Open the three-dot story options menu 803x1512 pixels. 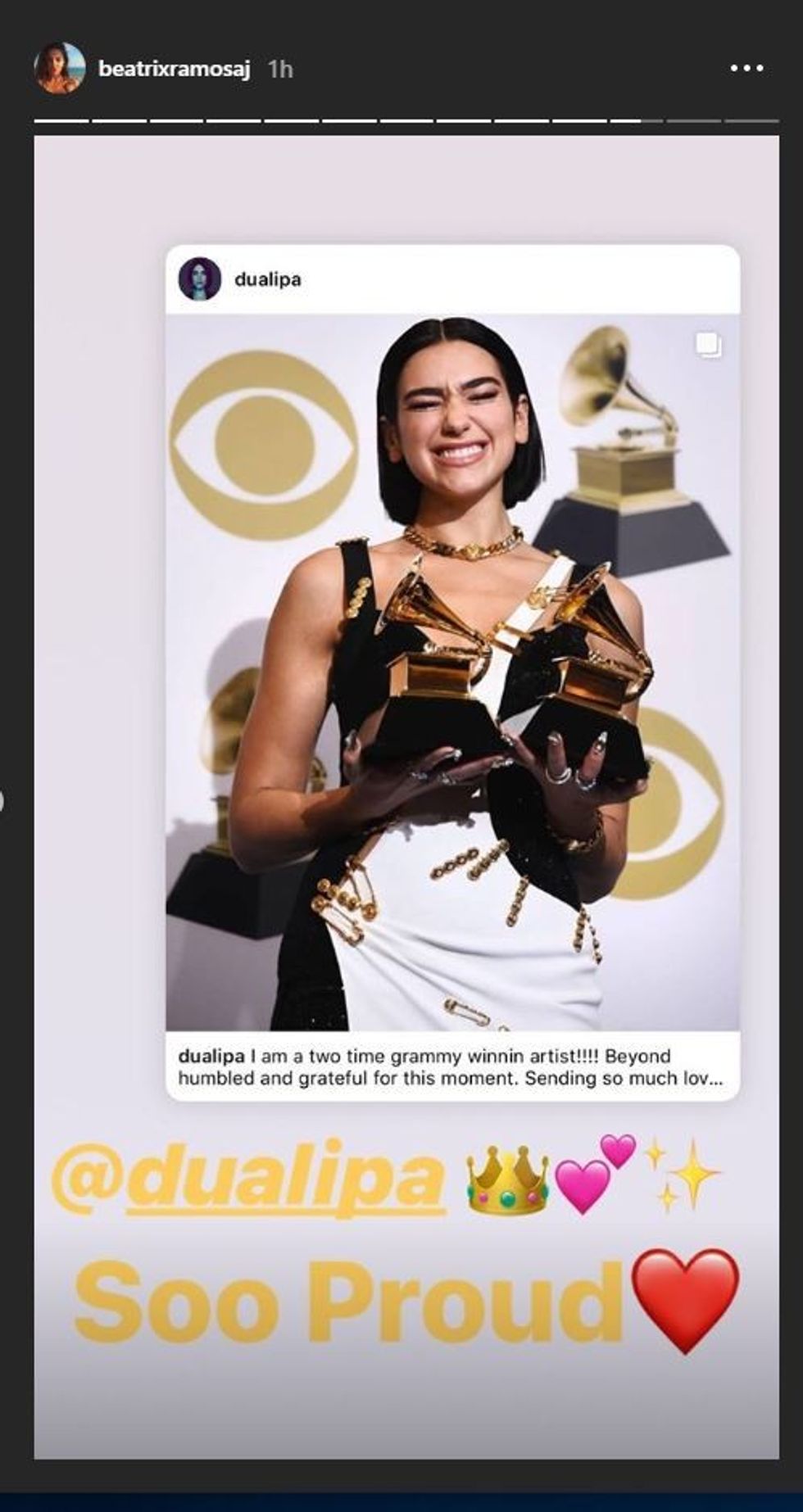746,69
